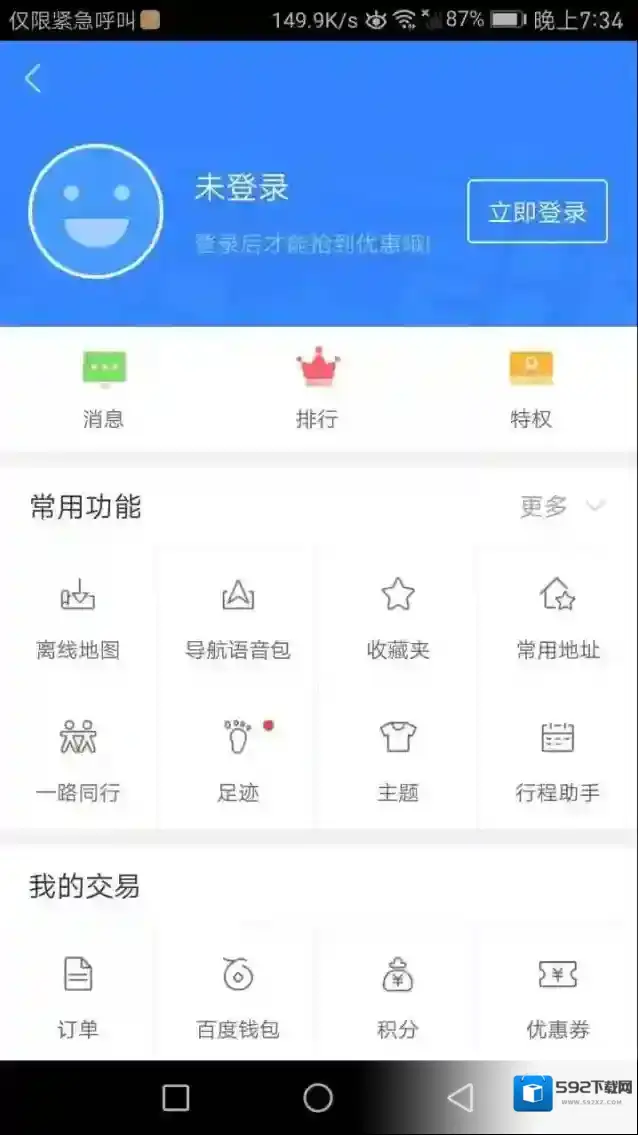Open the 收藏夹 favorites

(x=398, y=619)
